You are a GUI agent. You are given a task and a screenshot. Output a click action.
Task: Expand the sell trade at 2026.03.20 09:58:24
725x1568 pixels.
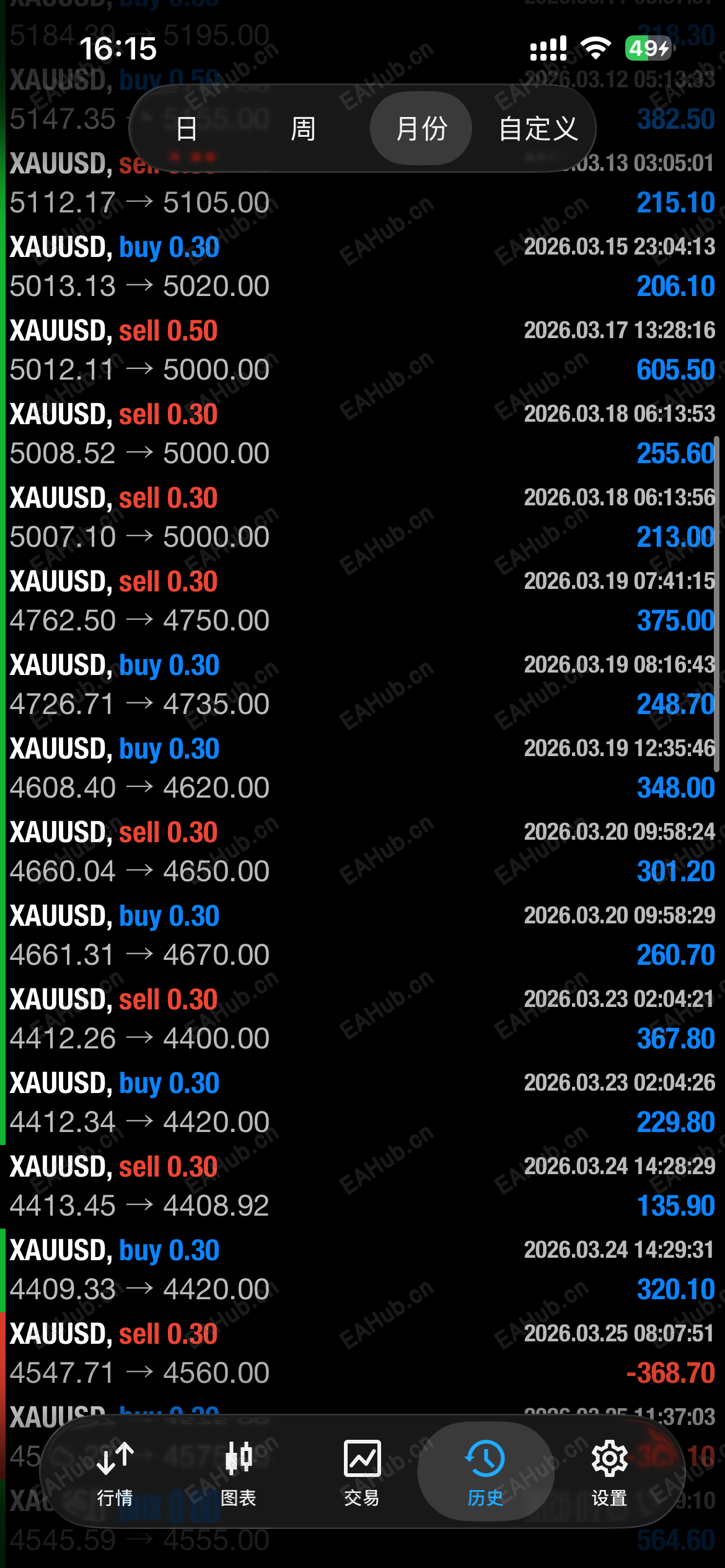(362, 852)
